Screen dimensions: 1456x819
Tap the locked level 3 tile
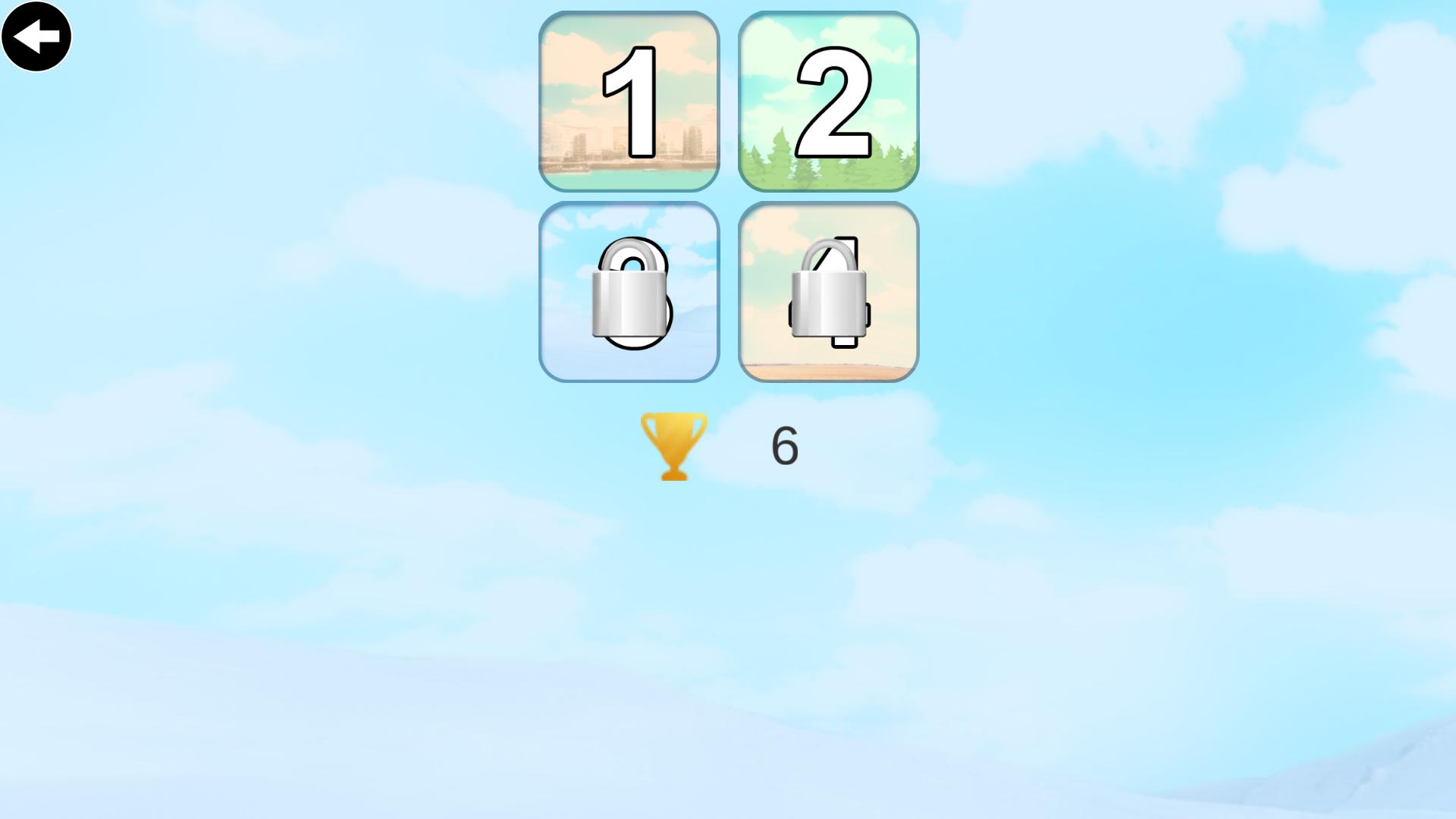(x=629, y=292)
